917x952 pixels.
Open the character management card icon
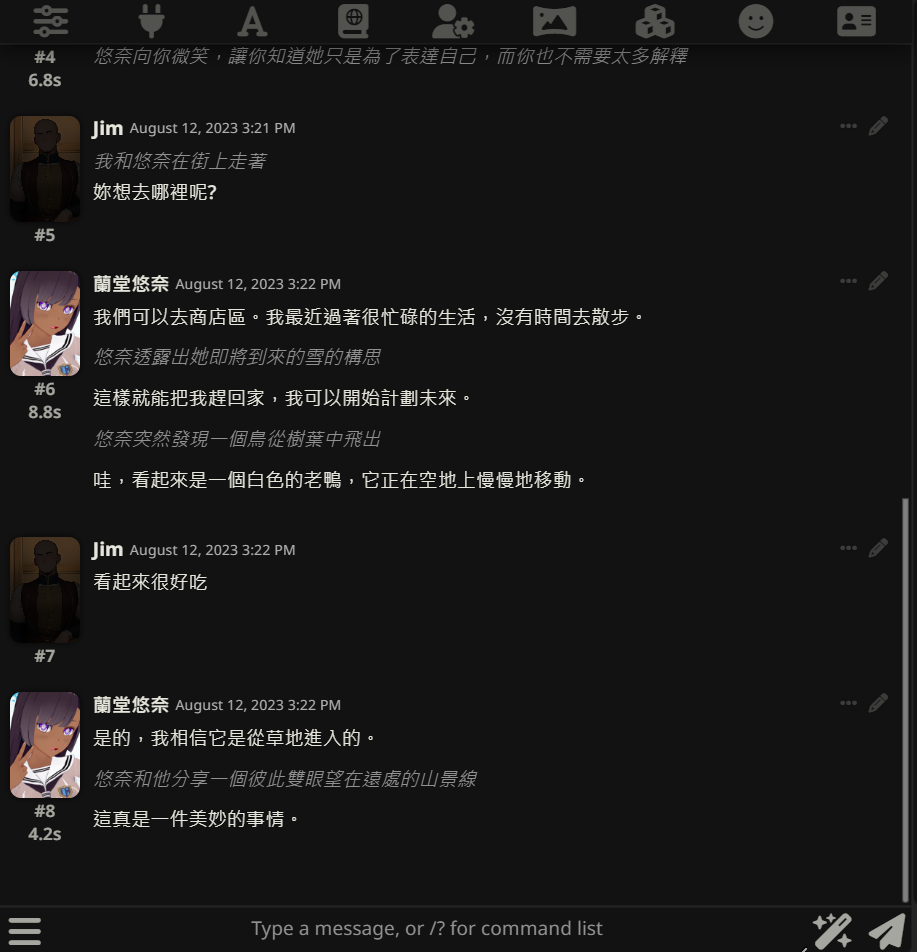click(856, 20)
